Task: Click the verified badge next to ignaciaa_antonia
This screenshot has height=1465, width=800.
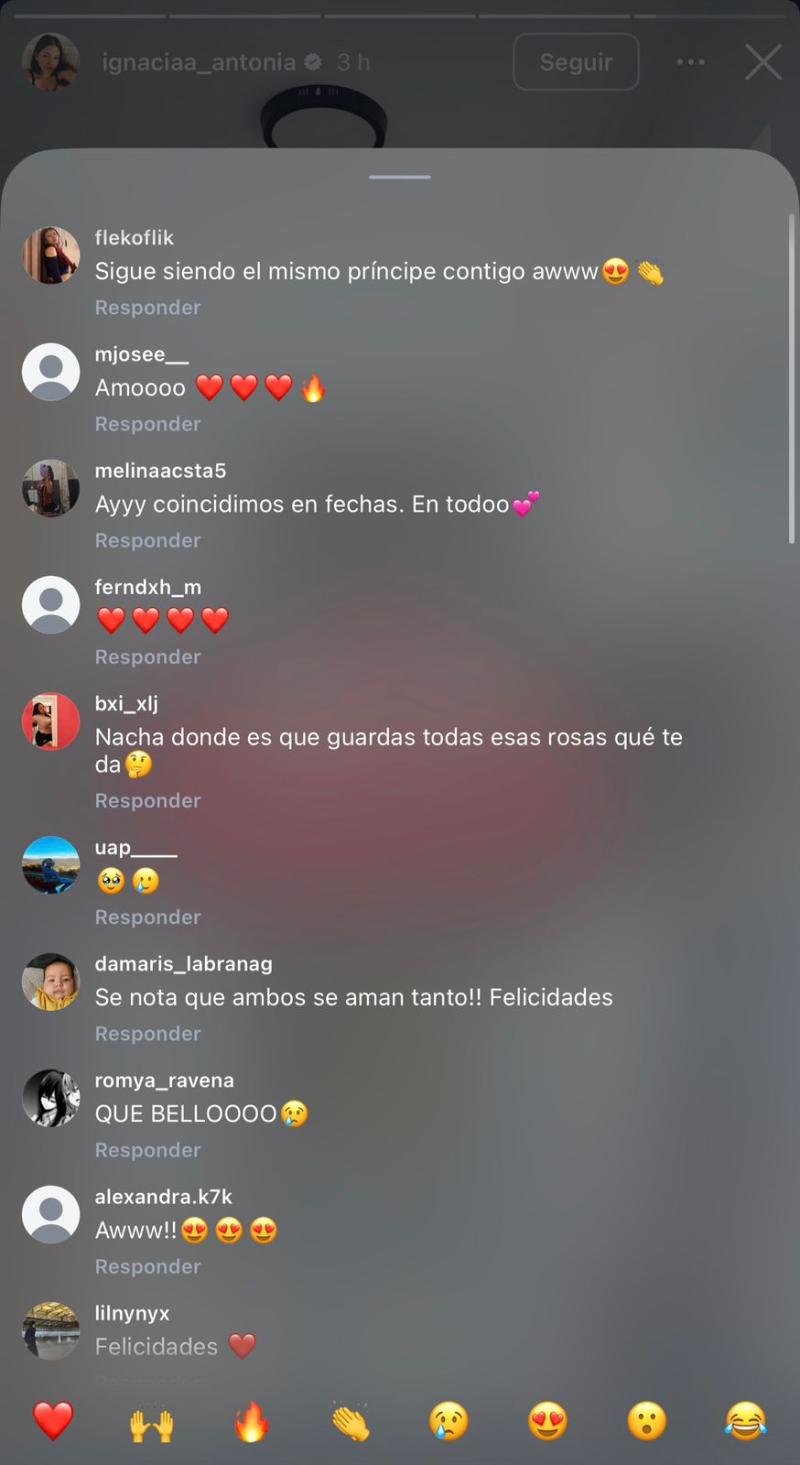Action: click(x=312, y=61)
